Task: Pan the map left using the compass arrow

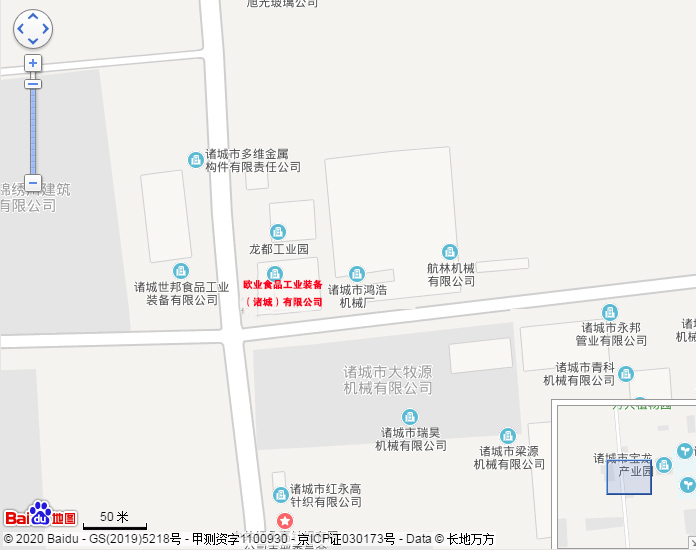Action: (20, 29)
